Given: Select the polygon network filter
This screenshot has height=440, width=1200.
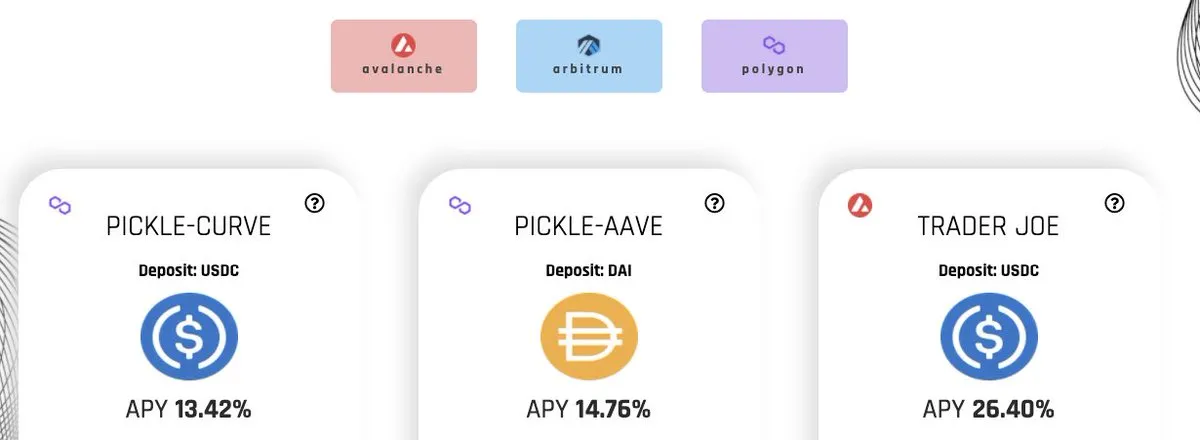Looking at the screenshot, I should click(774, 56).
